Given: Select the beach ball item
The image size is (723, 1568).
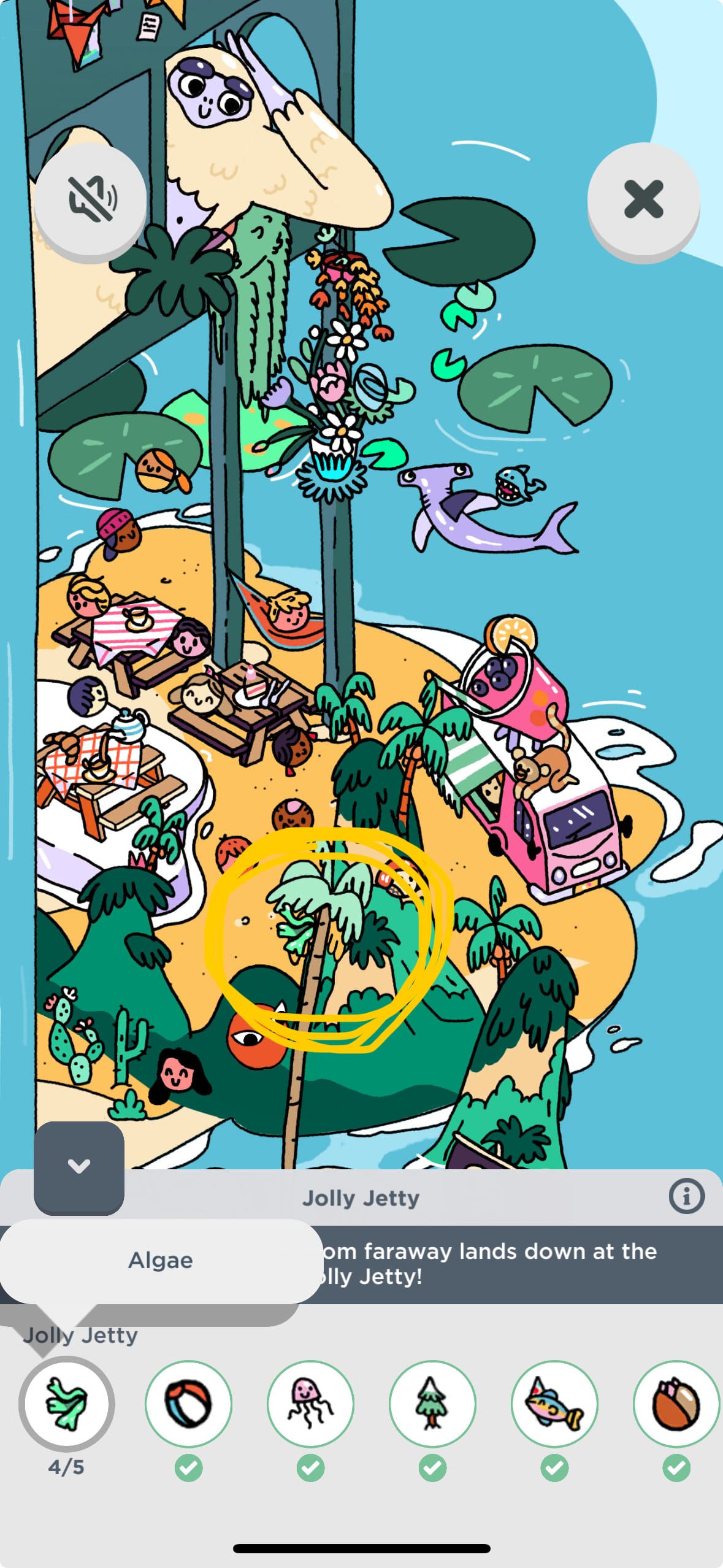Looking at the screenshot, I should (x=188, y=1404).
